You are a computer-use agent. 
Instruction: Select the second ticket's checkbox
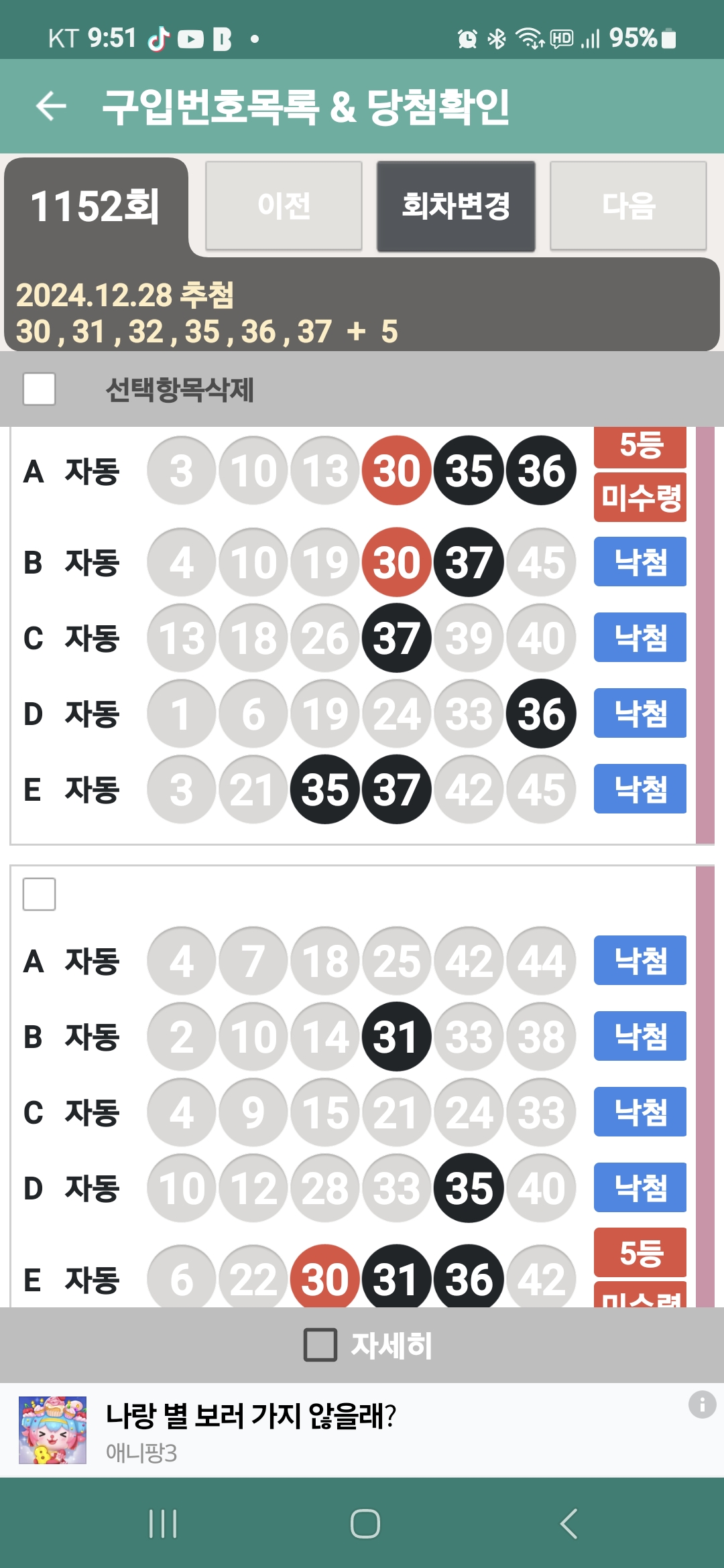point(39,894)
